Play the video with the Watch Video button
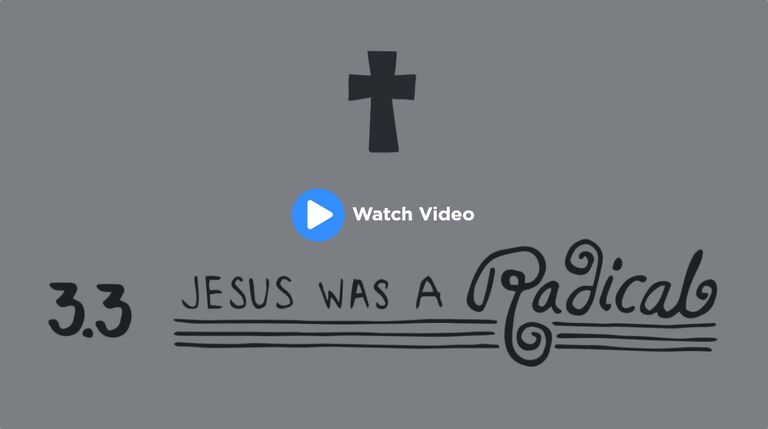This screenshot has height=429, width=768. point(318,214)
